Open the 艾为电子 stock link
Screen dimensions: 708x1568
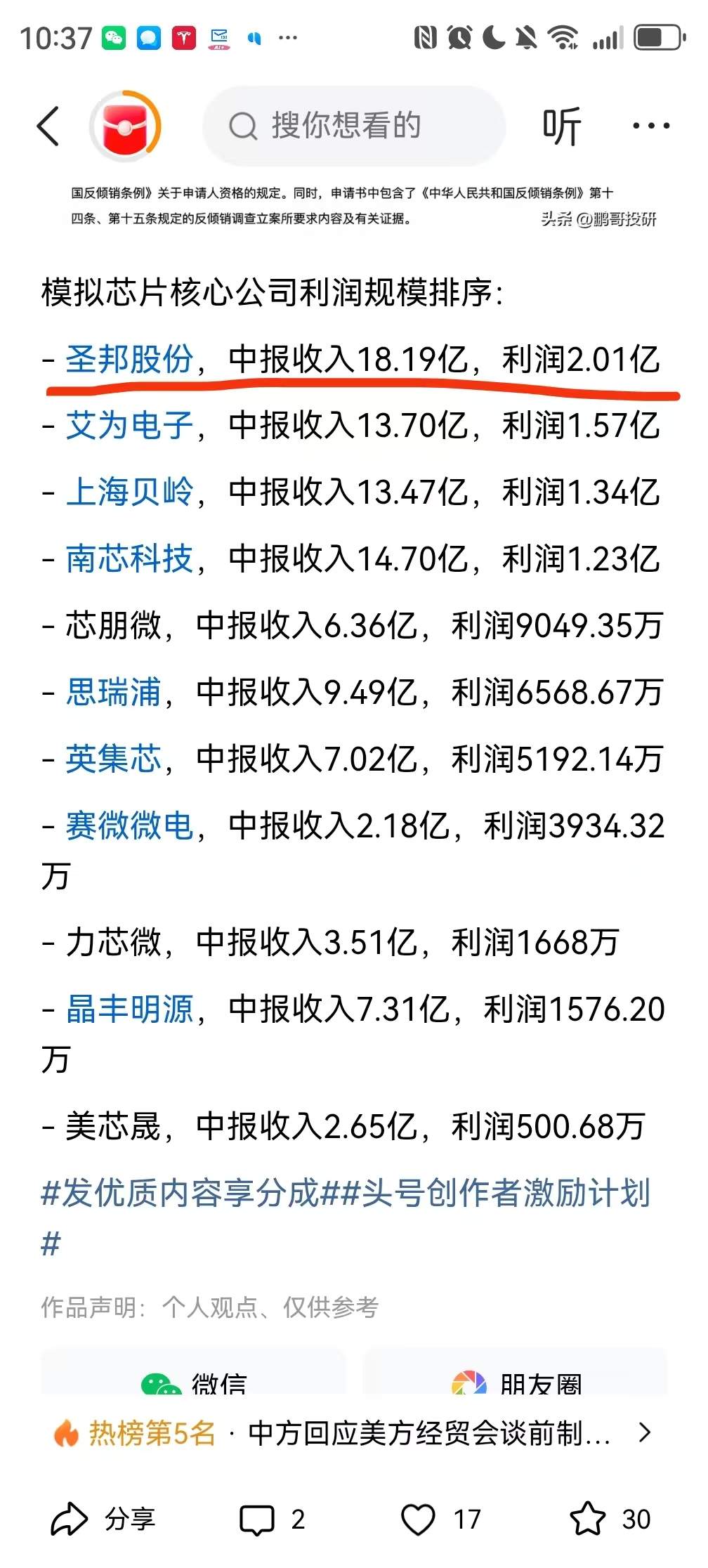coord(129,425)
